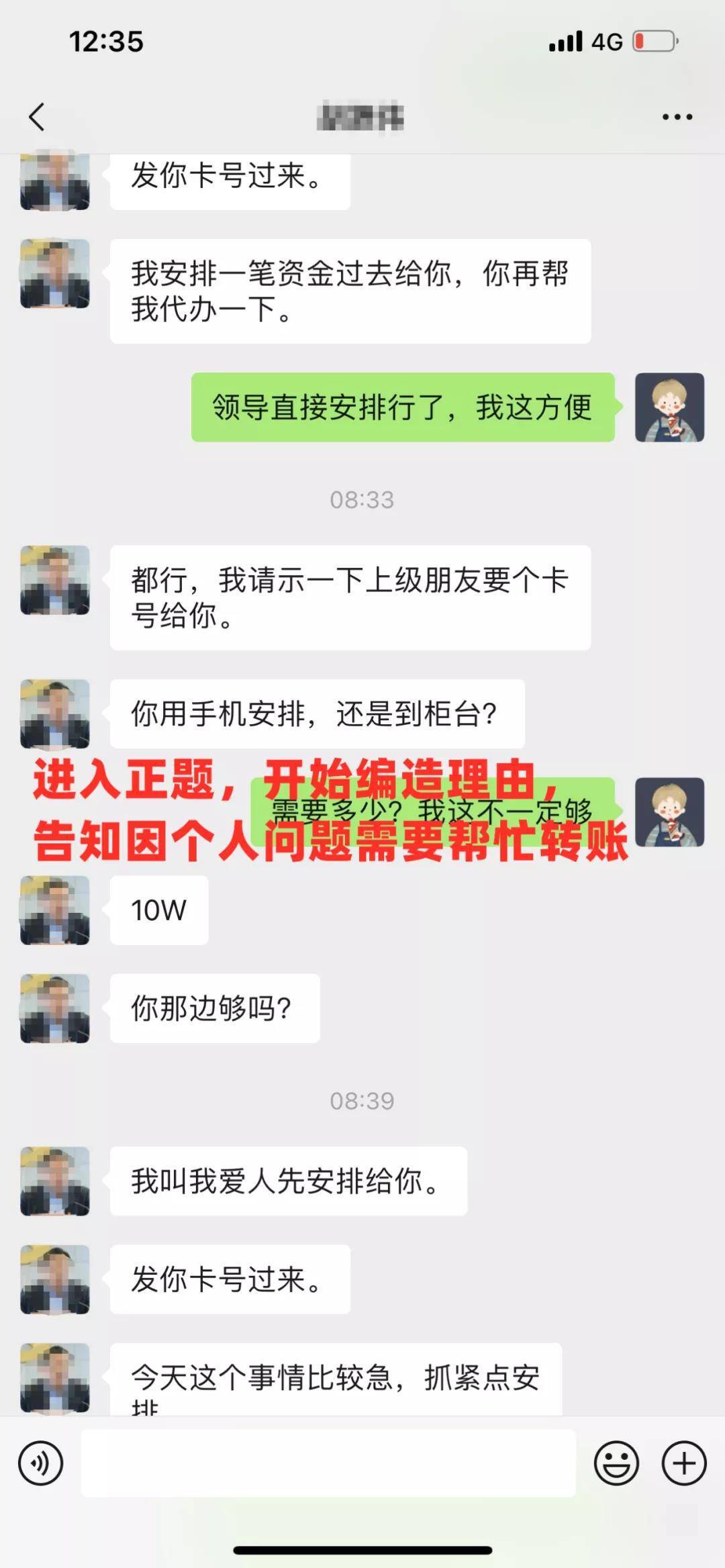Open the emoji sticker panel

click(x=616, y=1463)
